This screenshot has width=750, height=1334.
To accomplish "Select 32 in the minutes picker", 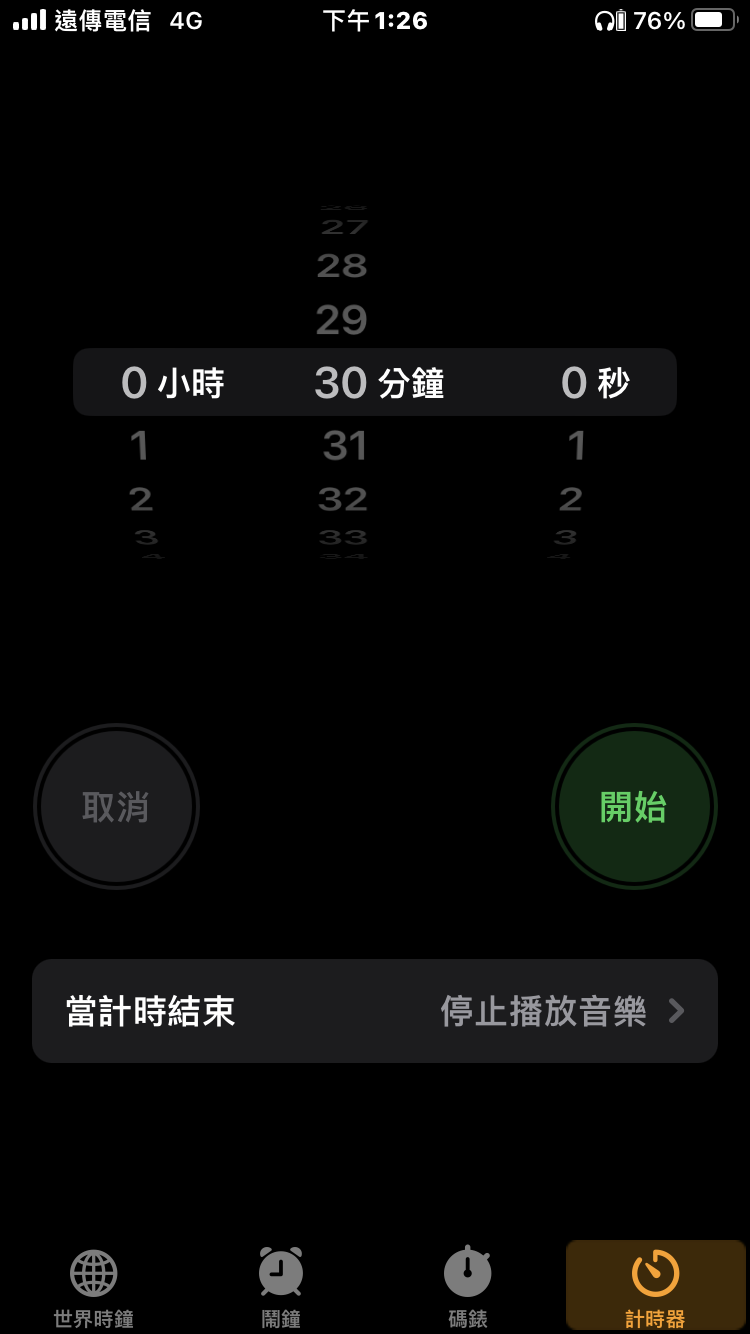I will click(x=343, y=498).
